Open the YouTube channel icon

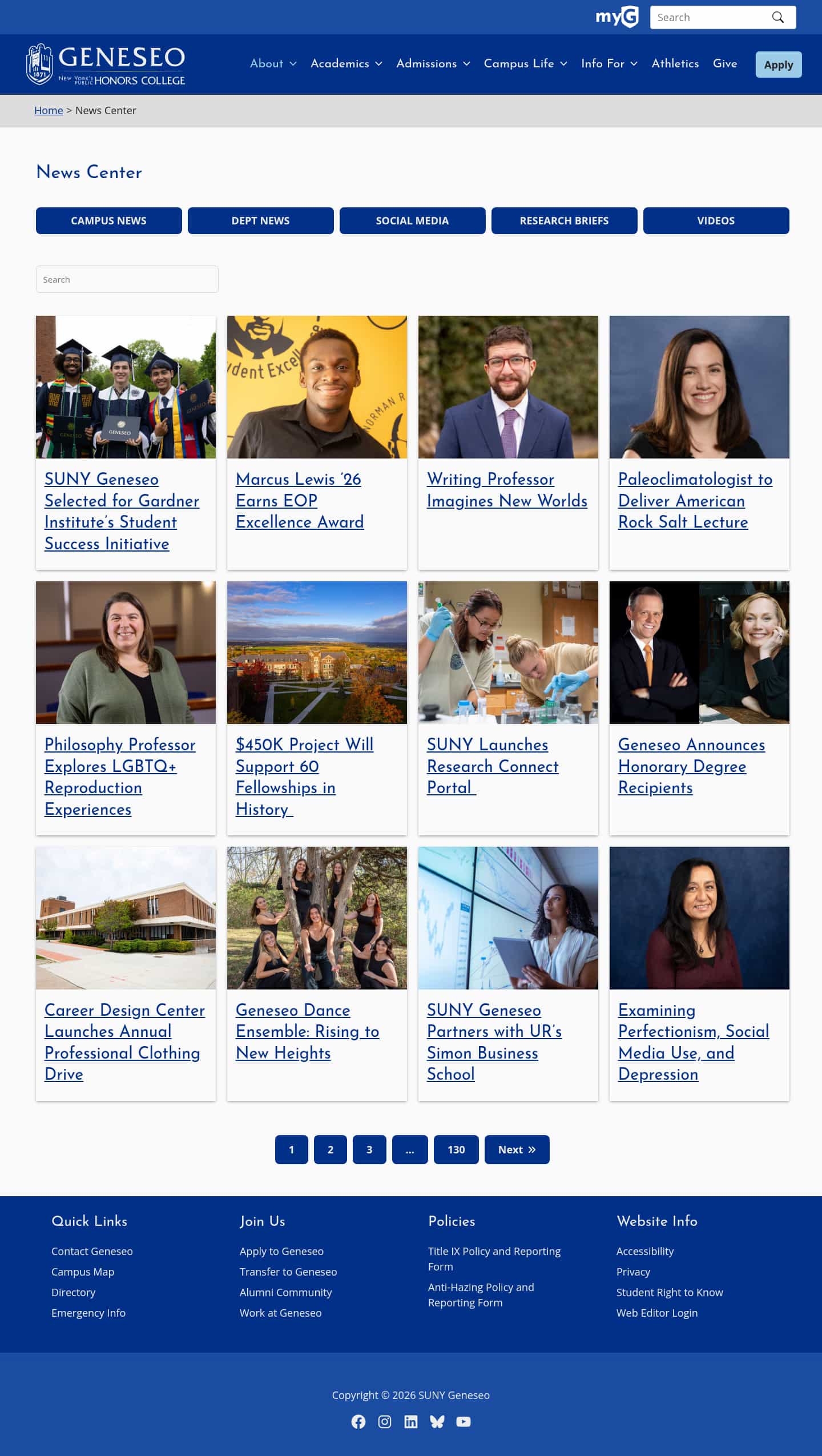click(464, 1422)
